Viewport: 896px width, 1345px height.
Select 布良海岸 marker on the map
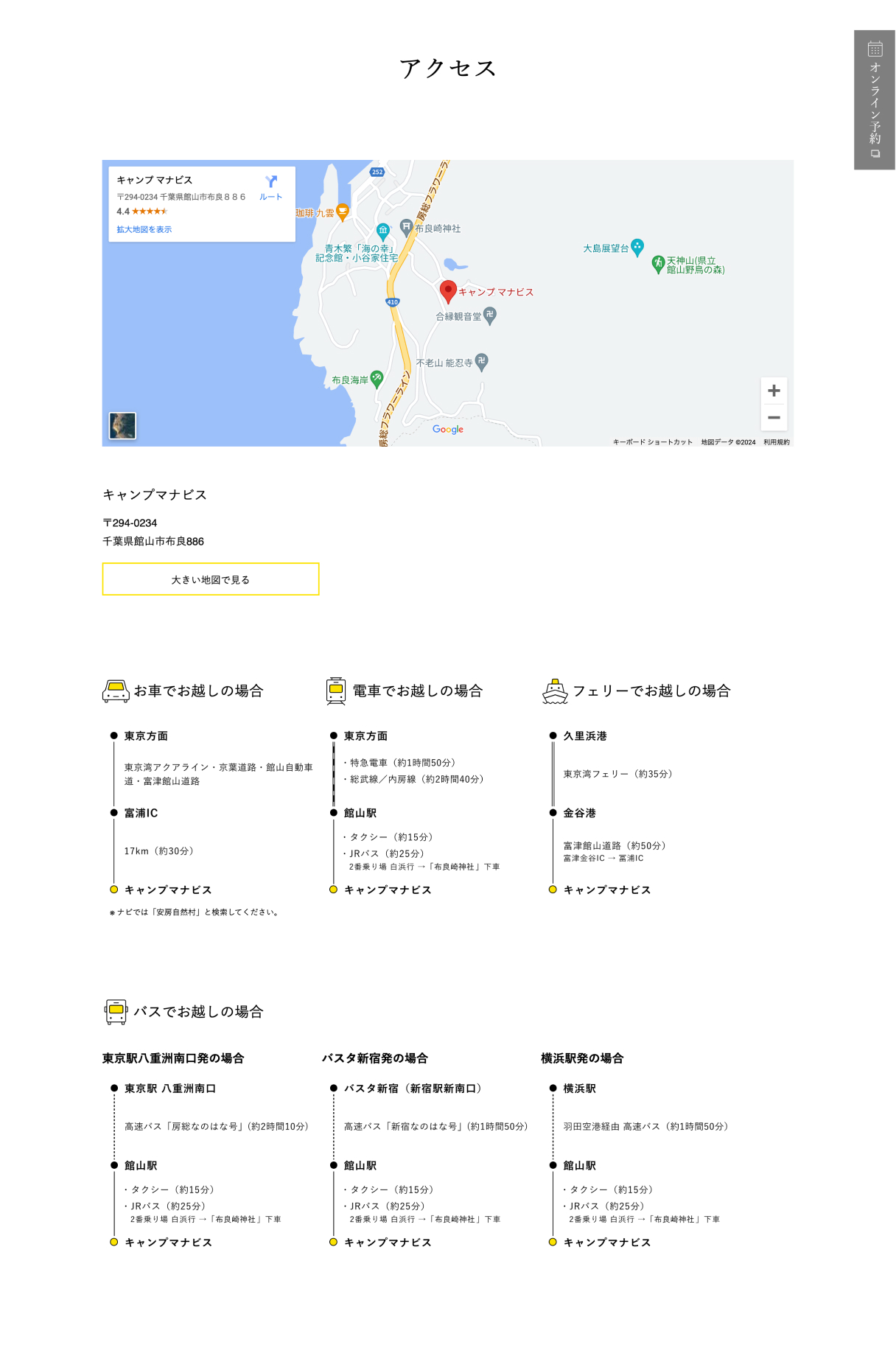[377, 379]
